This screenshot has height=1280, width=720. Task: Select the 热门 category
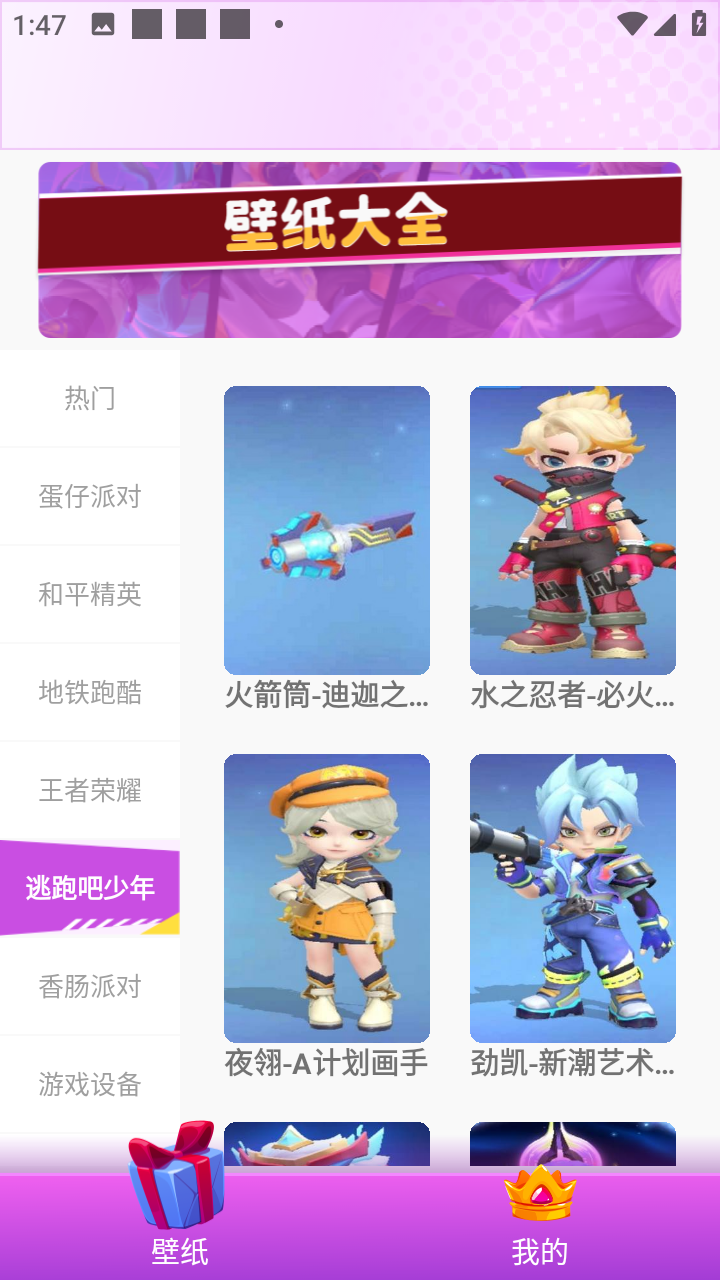(x=90, y=398)
